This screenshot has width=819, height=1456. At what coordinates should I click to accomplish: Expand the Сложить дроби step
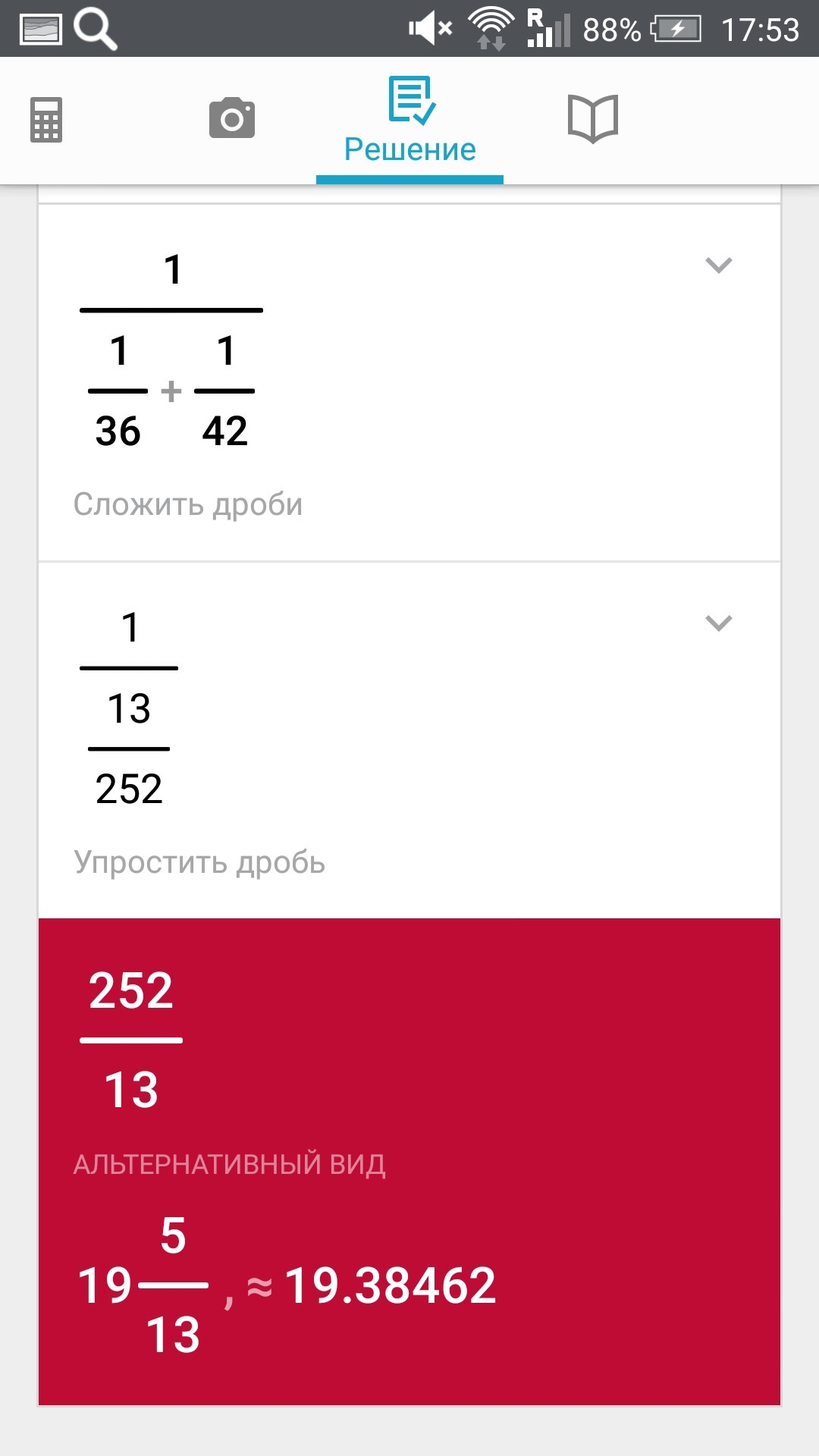click(718, 265)
